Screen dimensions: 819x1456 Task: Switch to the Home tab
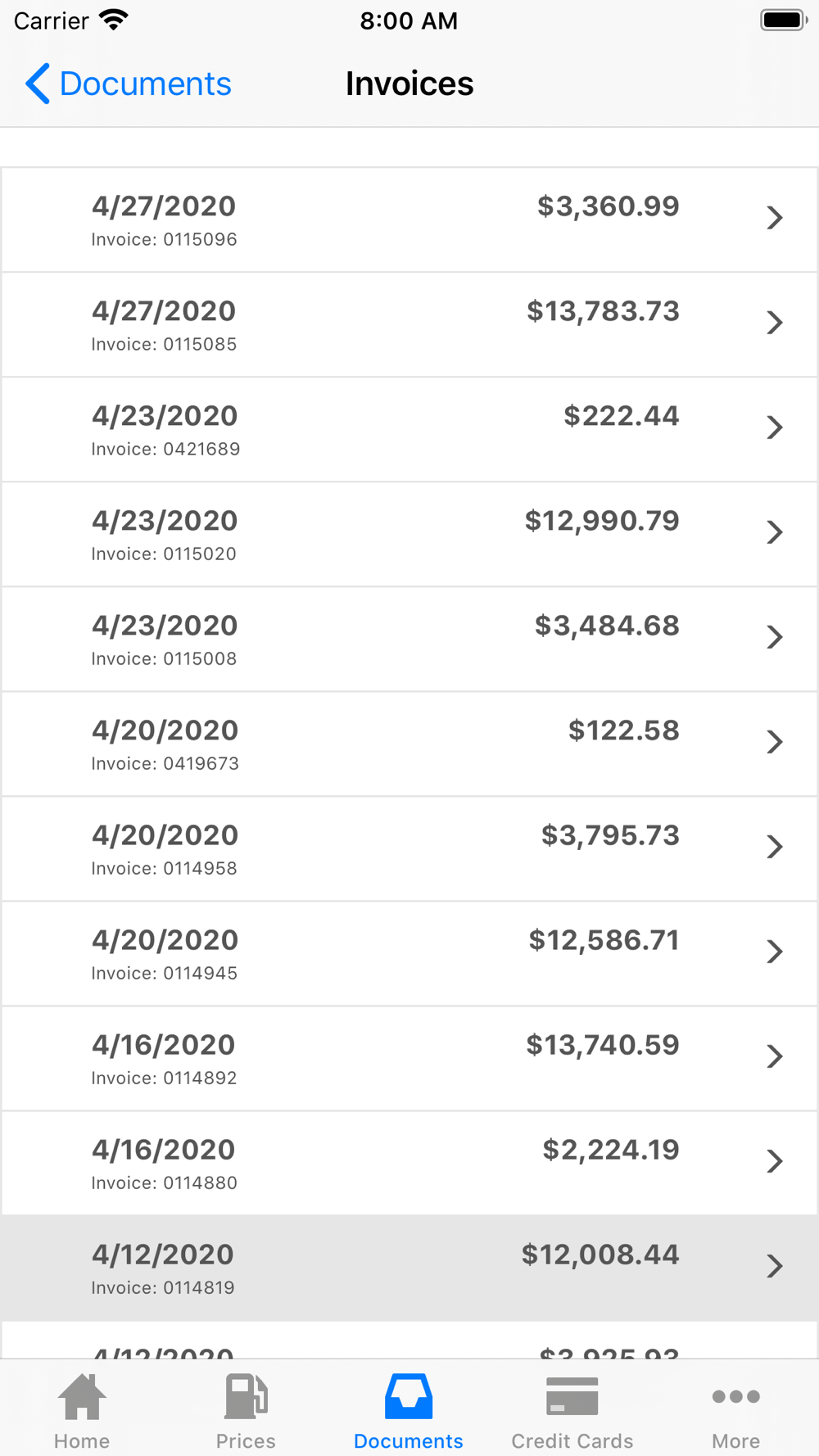pos(82,1411)
